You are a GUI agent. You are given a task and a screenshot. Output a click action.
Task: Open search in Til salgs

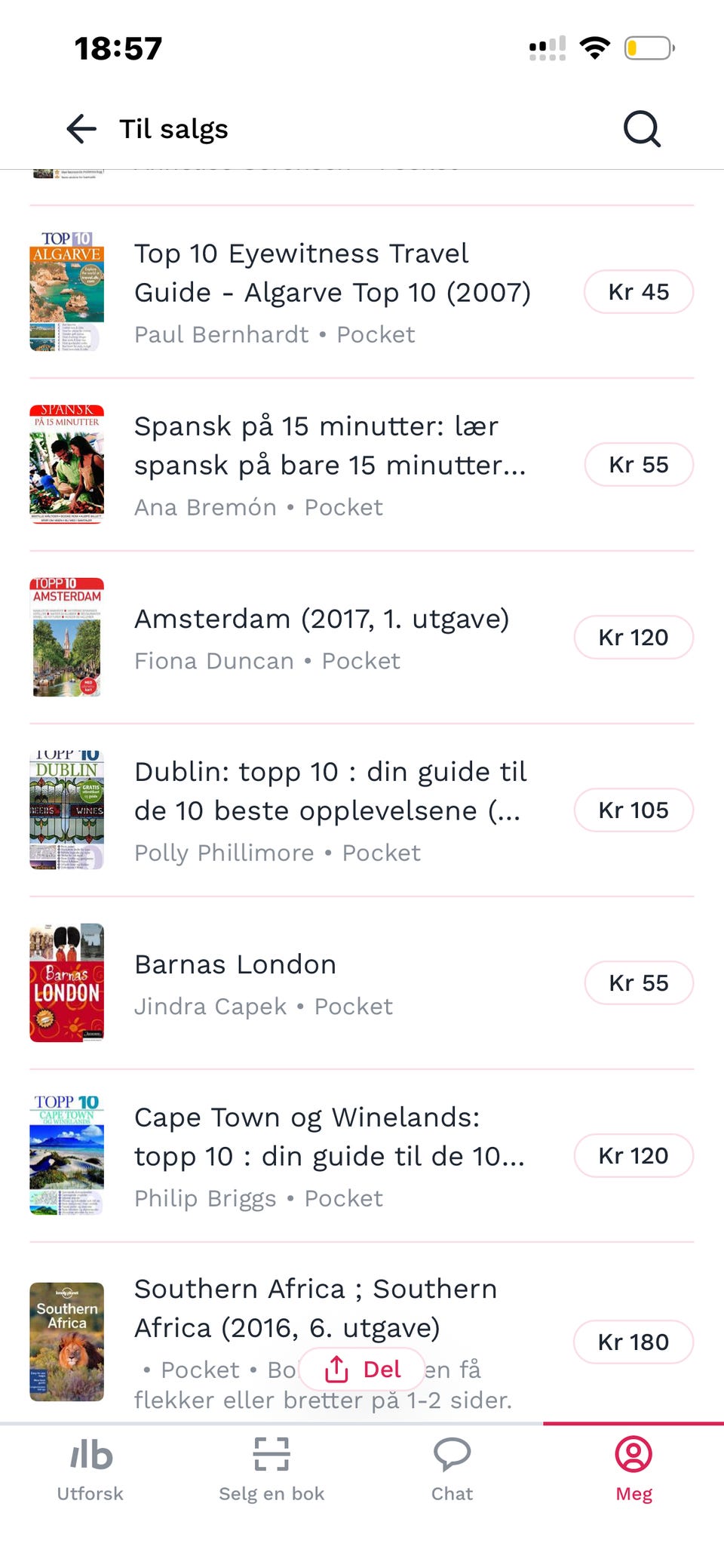point(642,129)
